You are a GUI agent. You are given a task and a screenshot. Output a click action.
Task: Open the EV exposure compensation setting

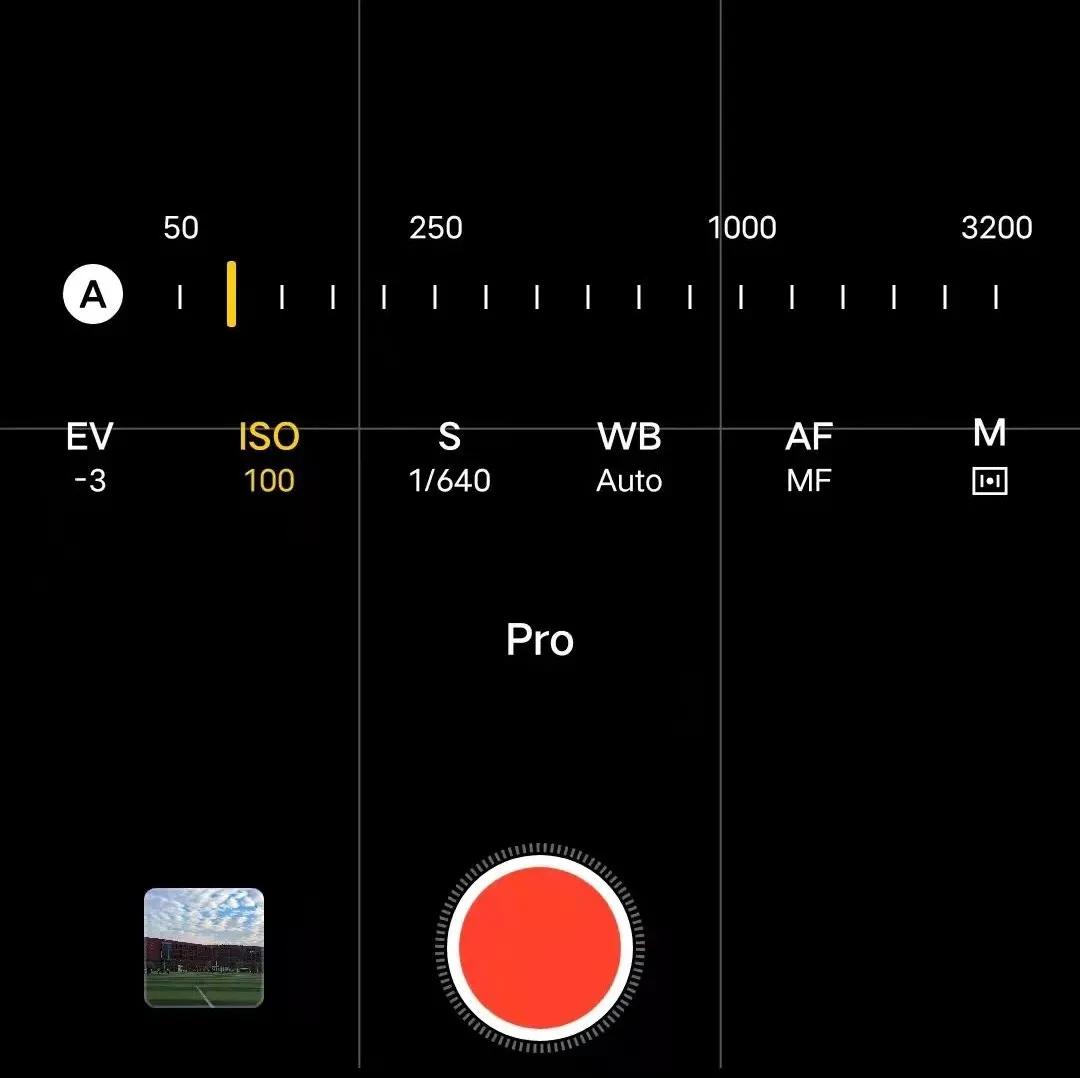[x=90, y=457]
